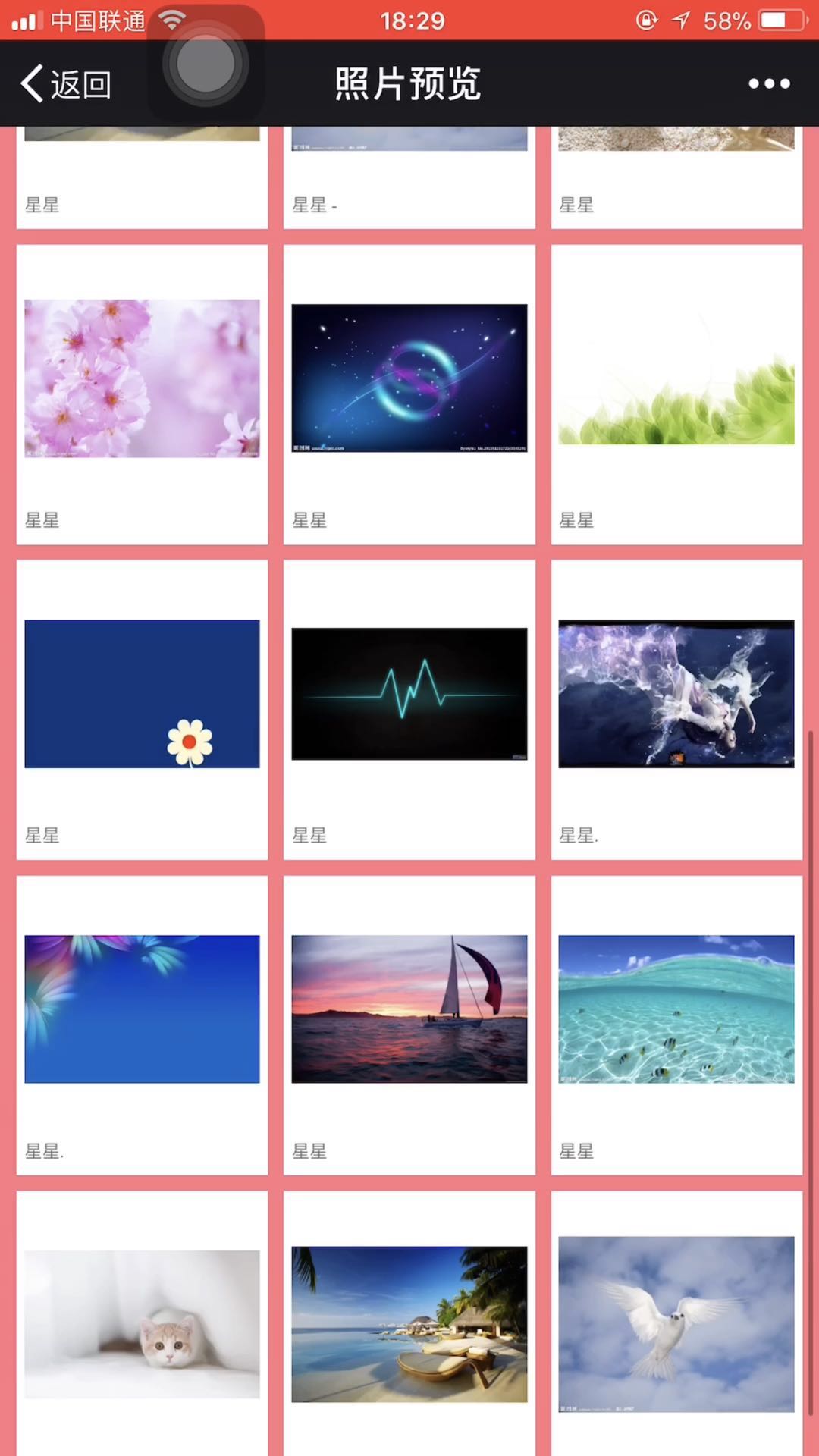Tap the location arrow icon in status bar
The height and width of the screenshot is (1456, 819).
[x=682, y=20]
